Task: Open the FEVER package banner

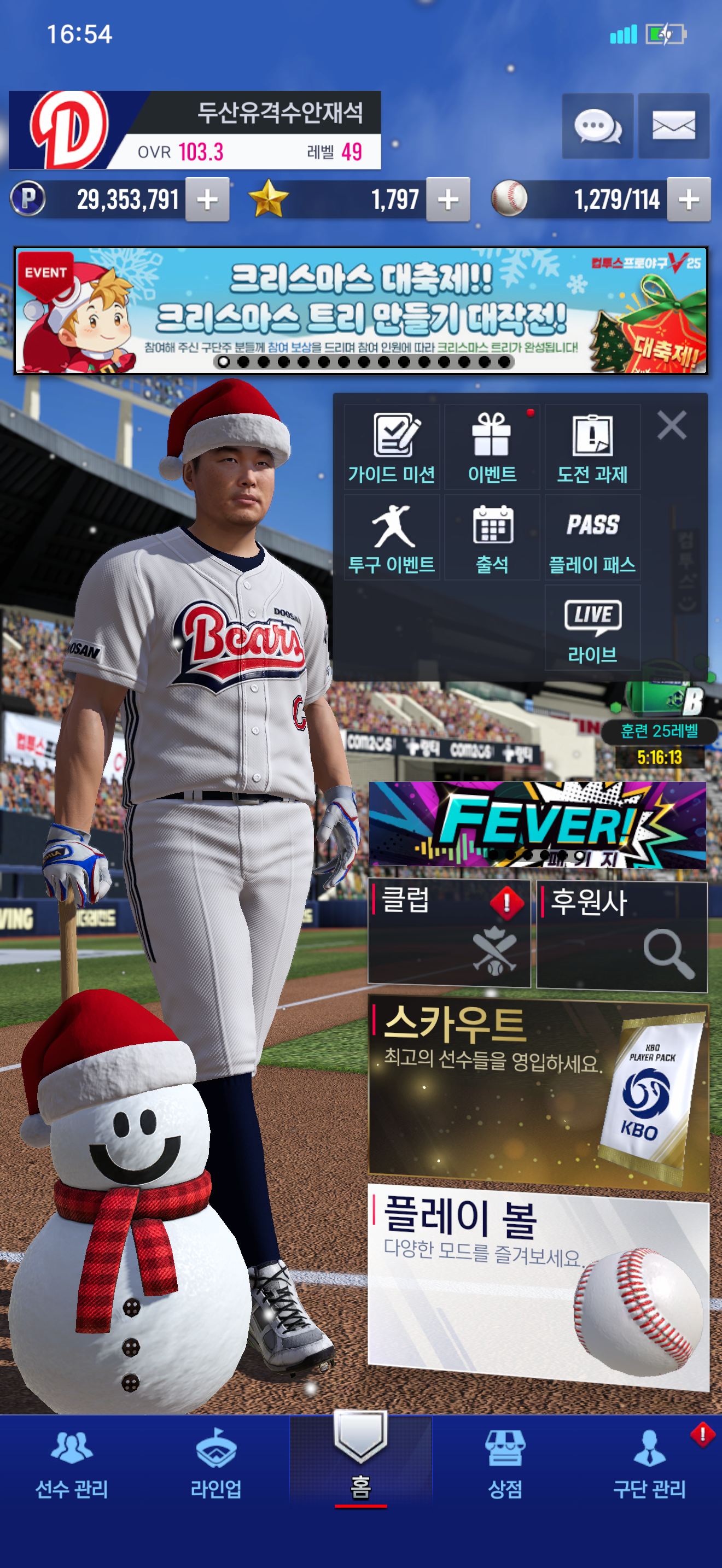Action: pos(538,825)
